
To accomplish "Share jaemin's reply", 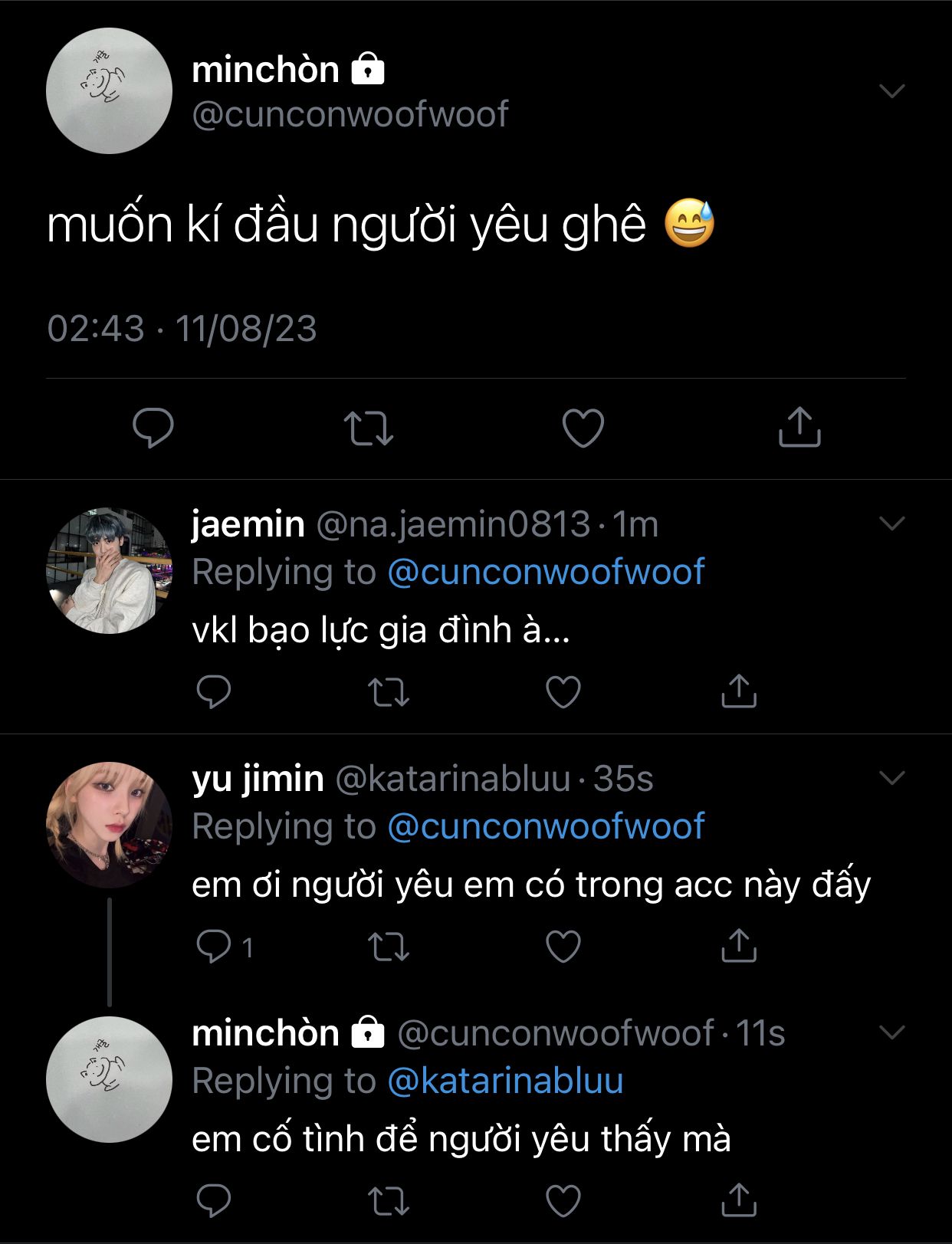I will 738,691.
